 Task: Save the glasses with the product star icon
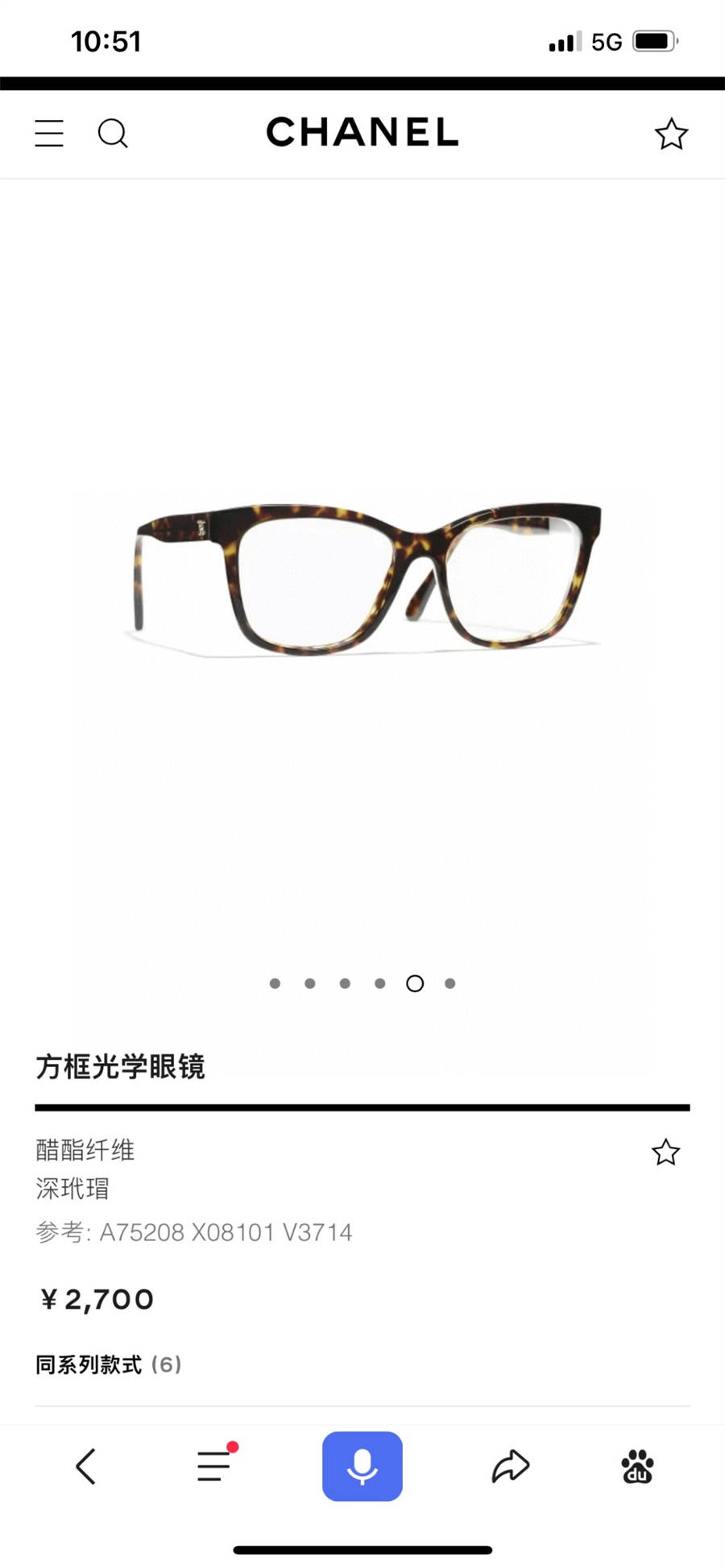coord(665,1152)
